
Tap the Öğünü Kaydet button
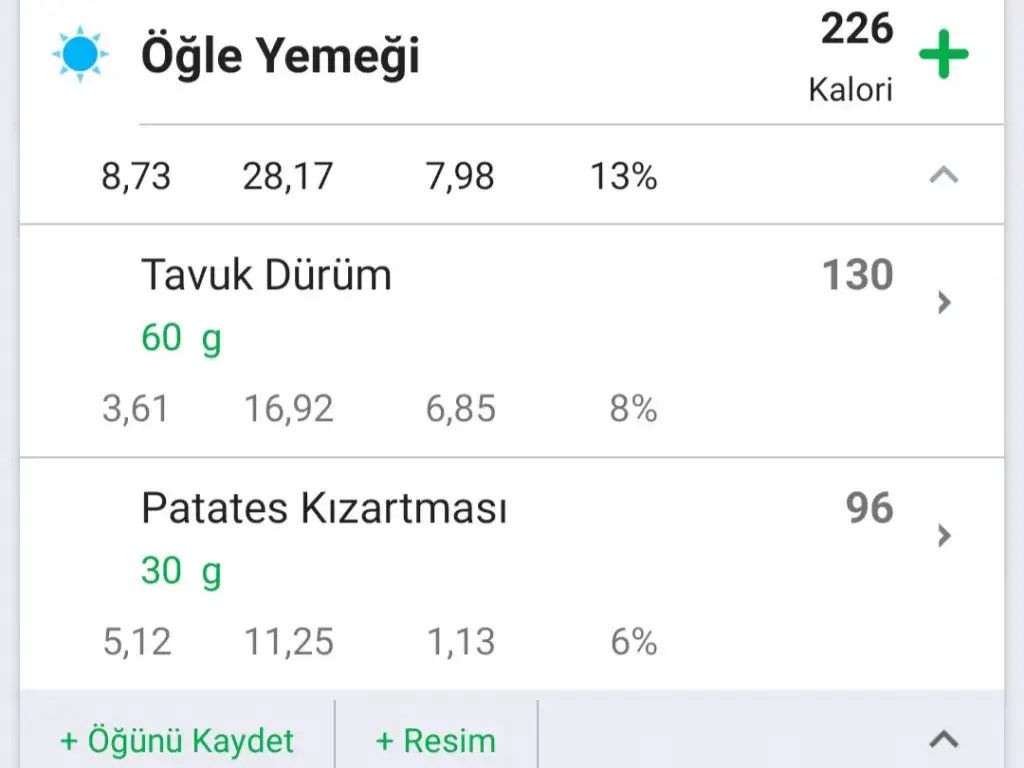(x=178, y=741)
